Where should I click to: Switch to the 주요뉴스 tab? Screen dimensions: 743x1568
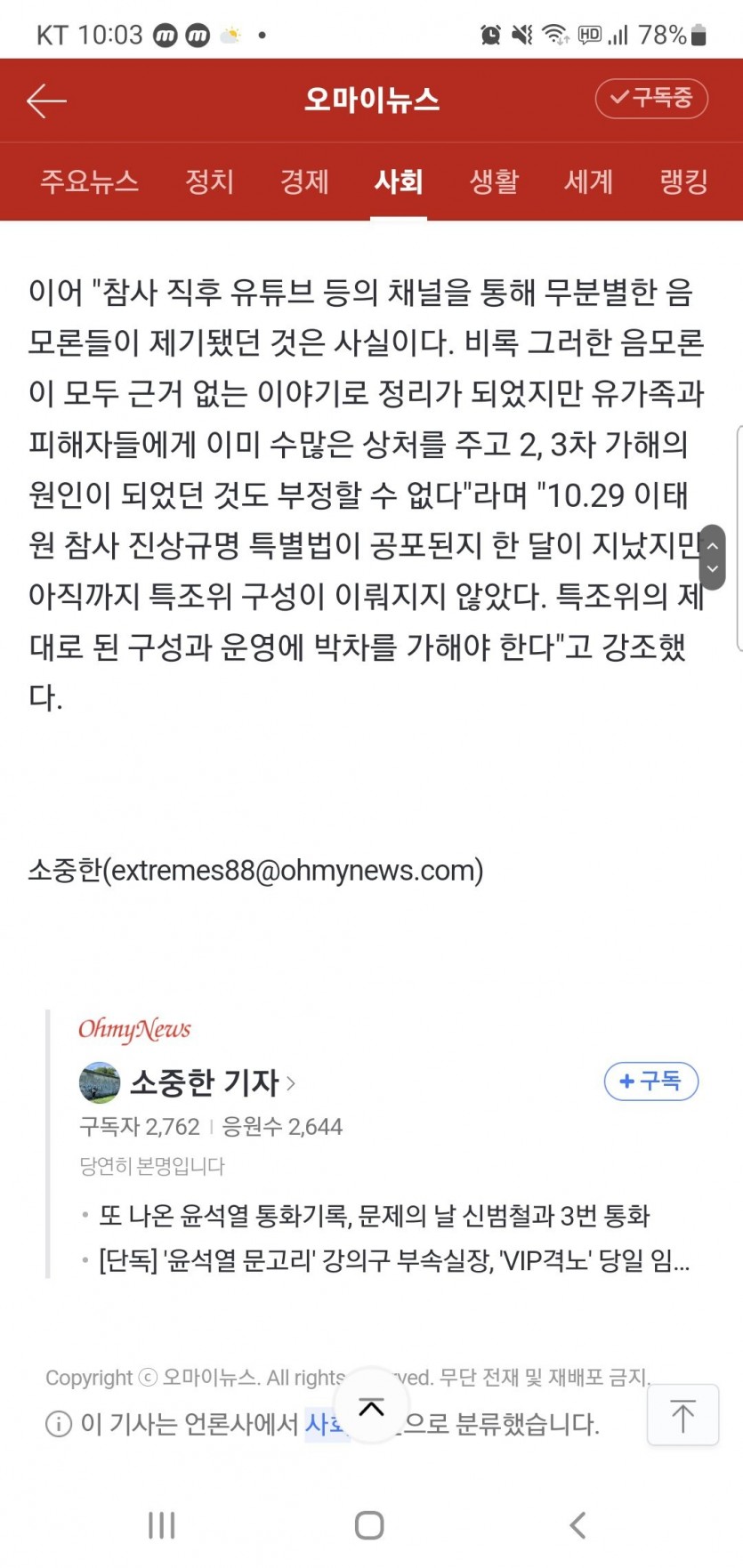point(89,181)
